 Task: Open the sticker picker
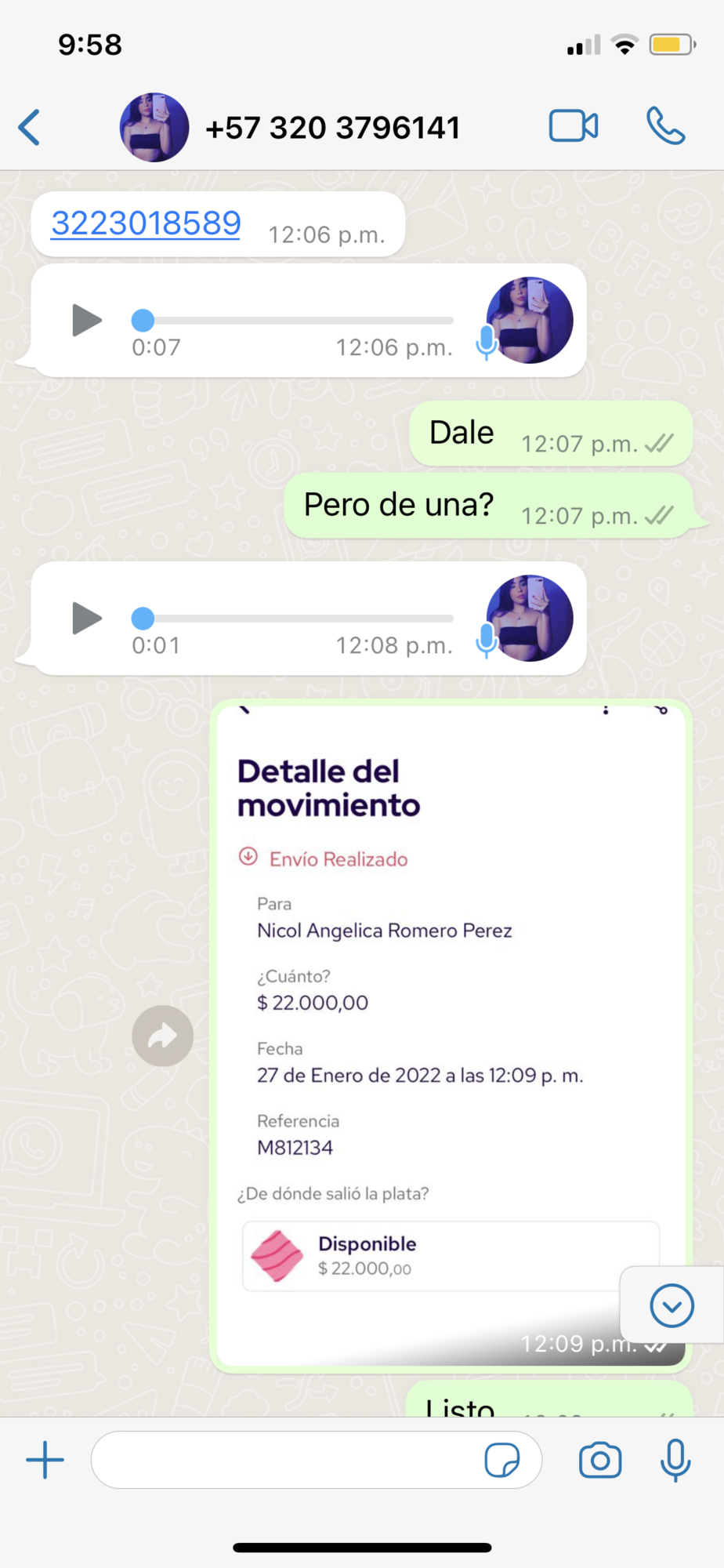click(502, 1460)
